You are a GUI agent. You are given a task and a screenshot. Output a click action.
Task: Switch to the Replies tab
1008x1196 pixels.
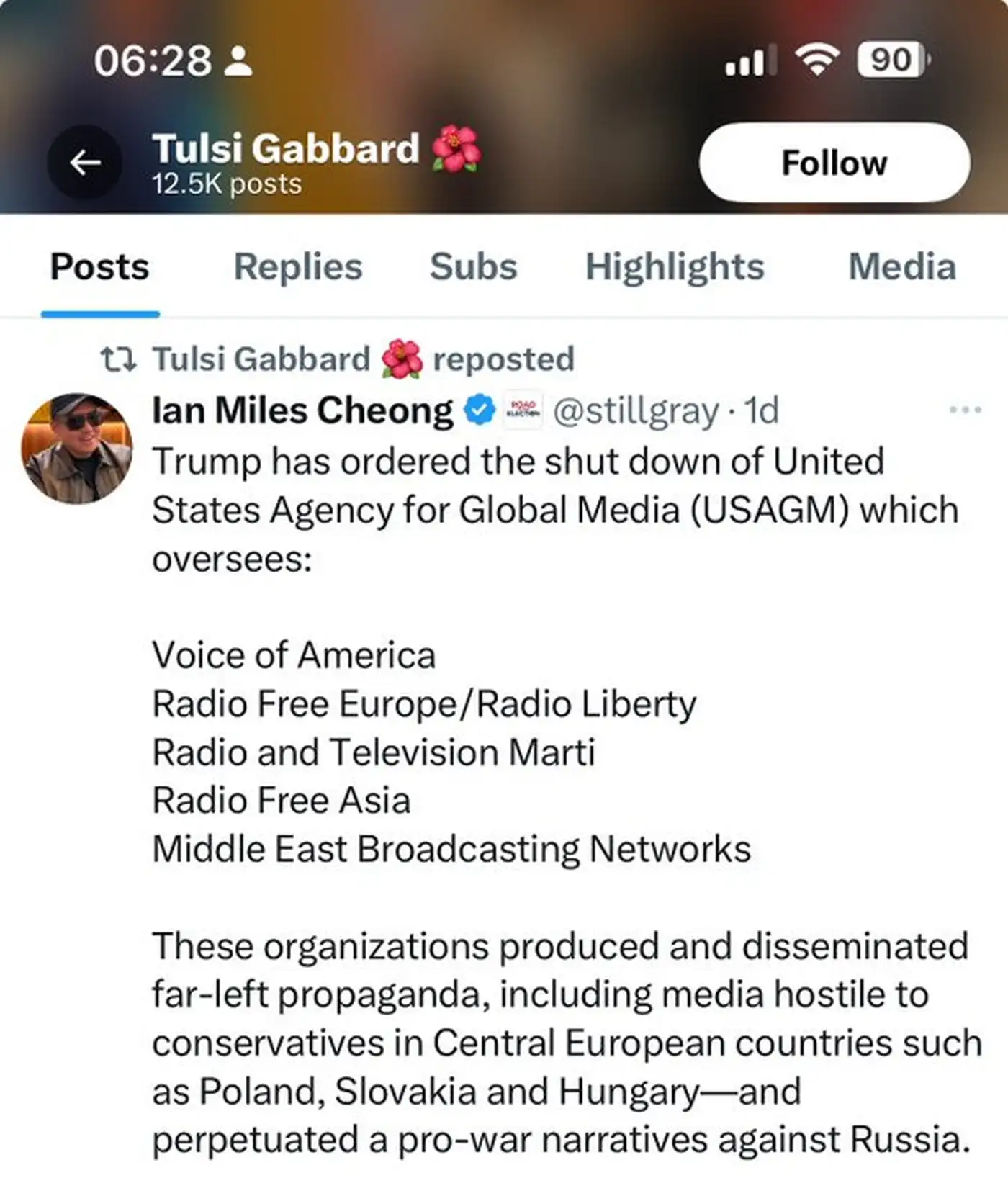pos(297,267)
